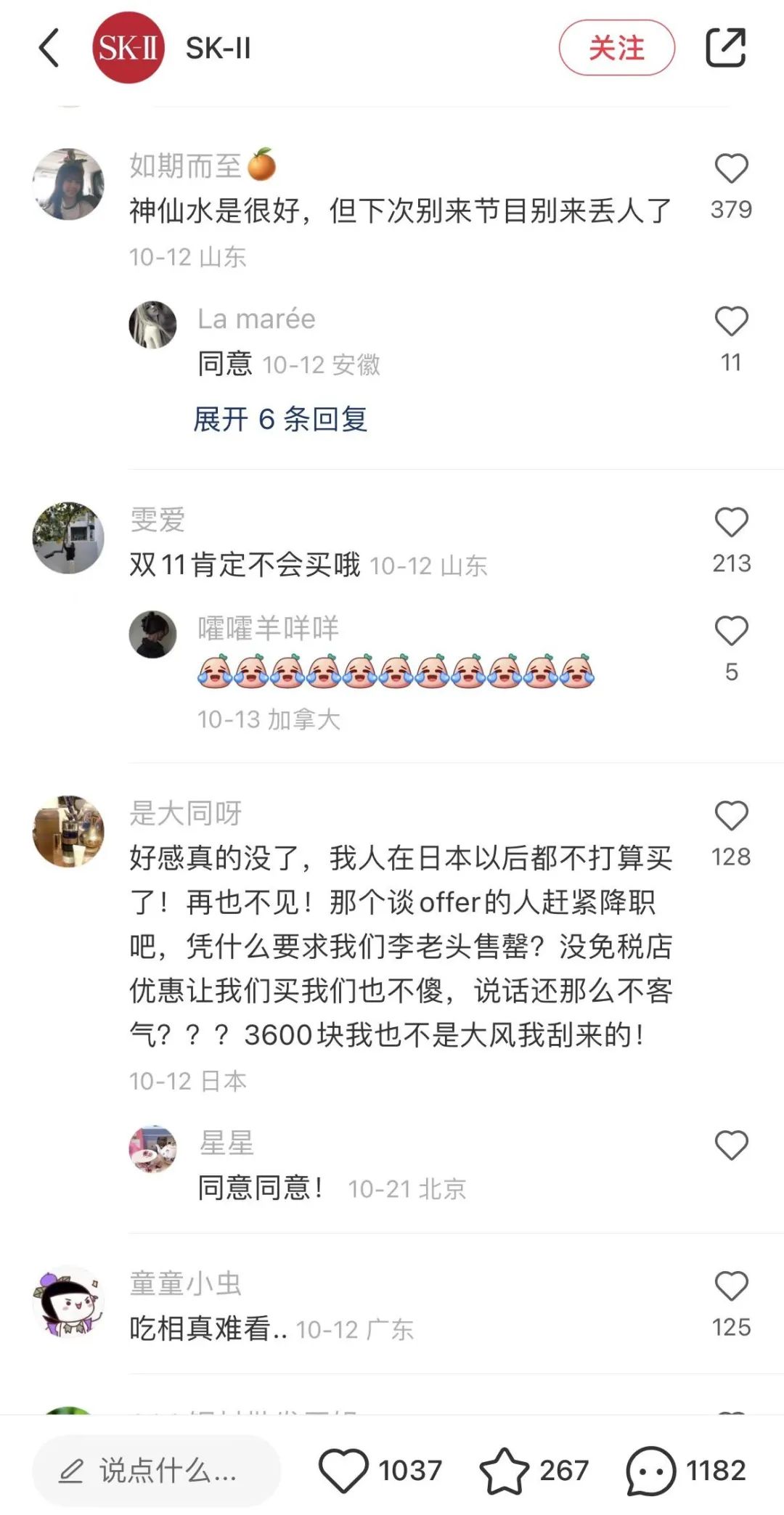Like 是大同呀's comment
Screen dimensions: 784x1515
[x=731, y=816]
